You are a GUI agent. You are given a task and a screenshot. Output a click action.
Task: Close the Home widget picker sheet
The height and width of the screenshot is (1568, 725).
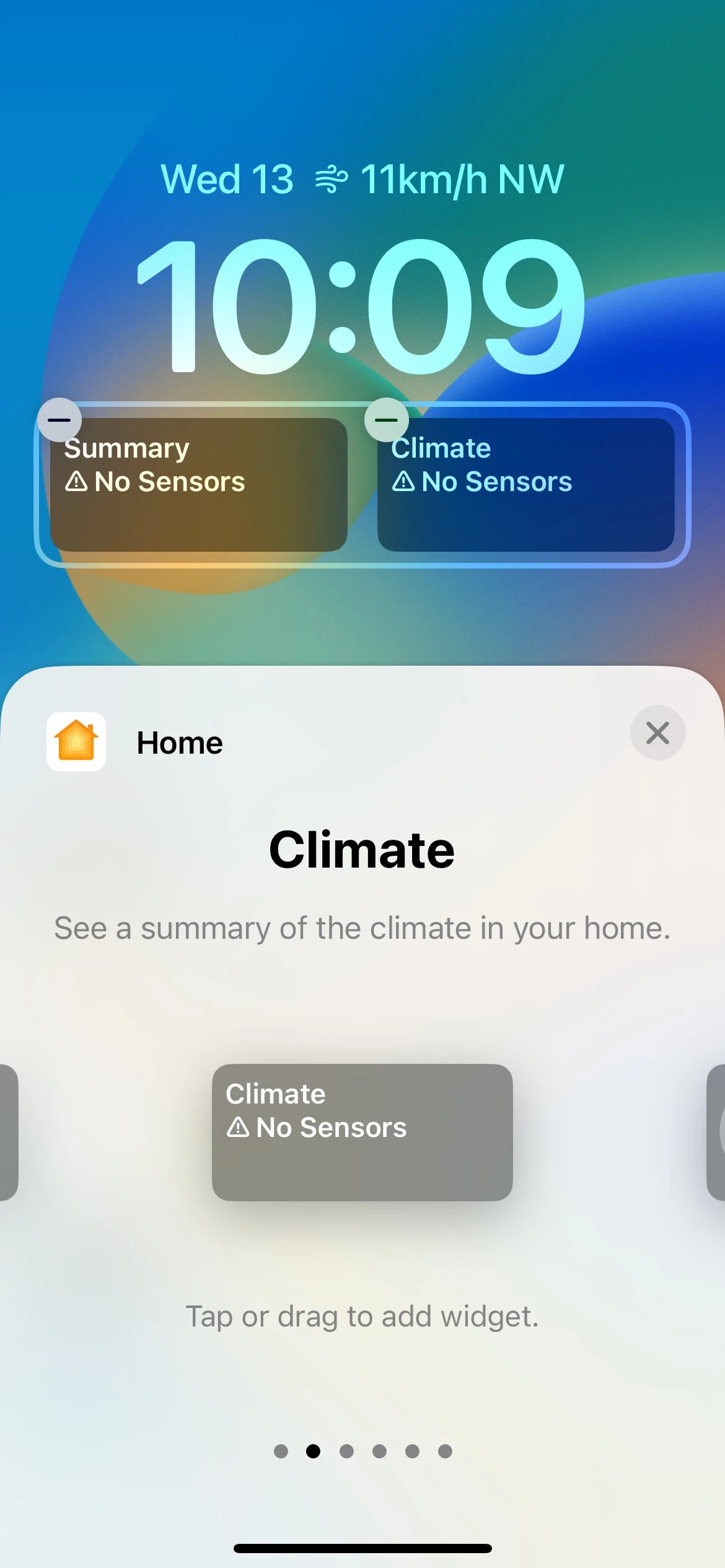tap(657, 733)
